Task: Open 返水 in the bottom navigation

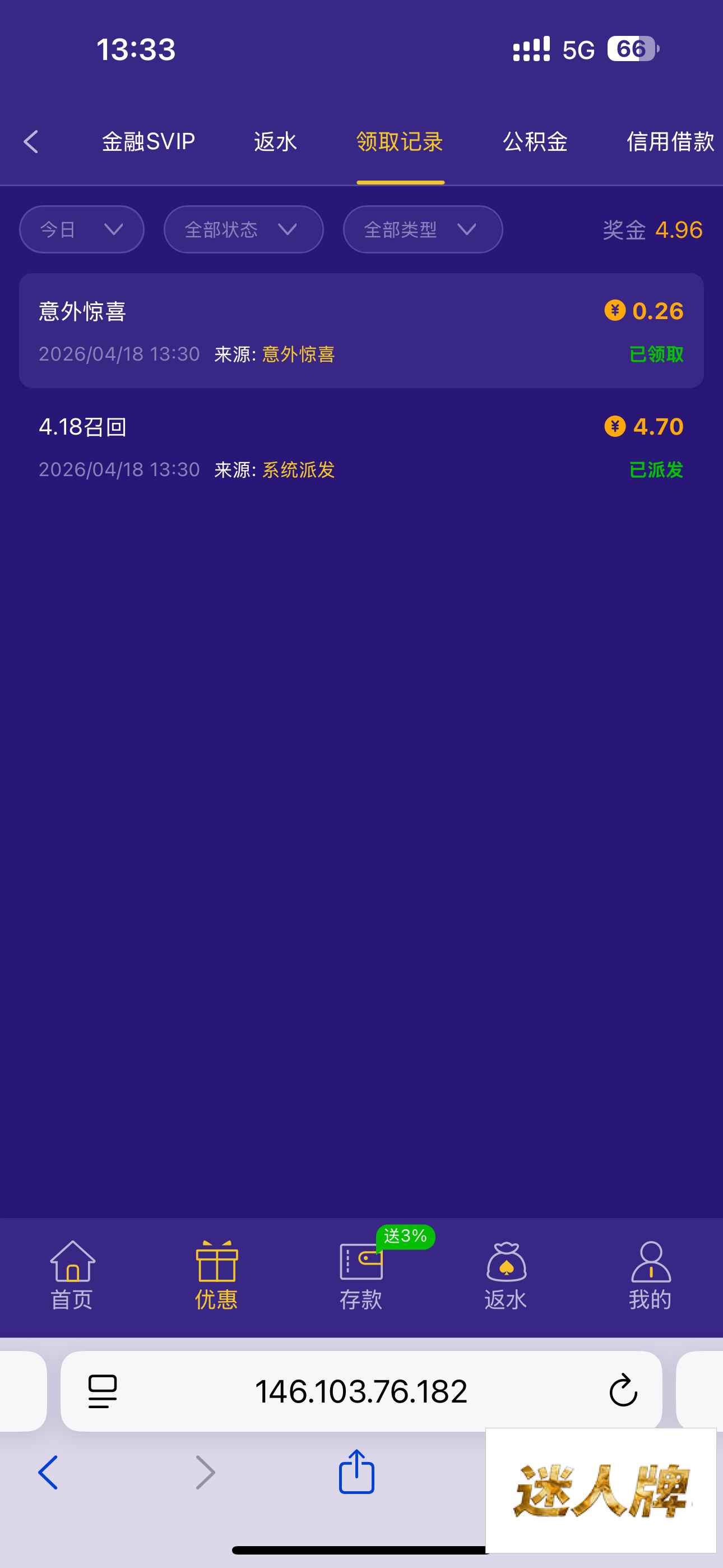Action: [x=506, y=1276]
